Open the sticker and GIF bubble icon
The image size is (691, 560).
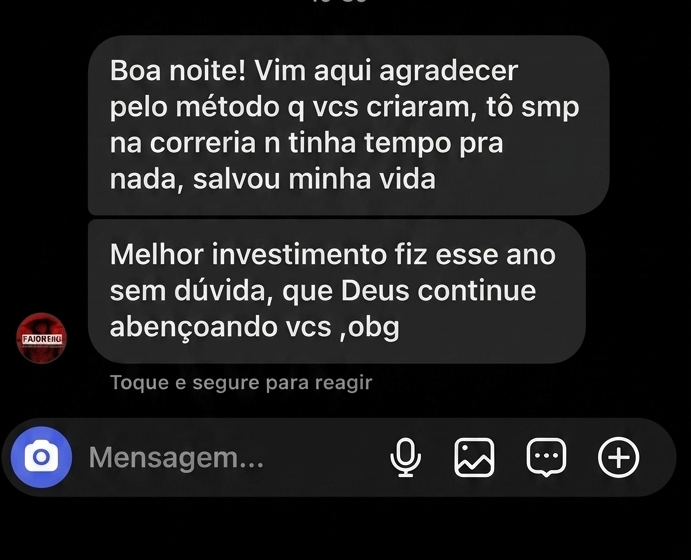[x=546, y=457]
